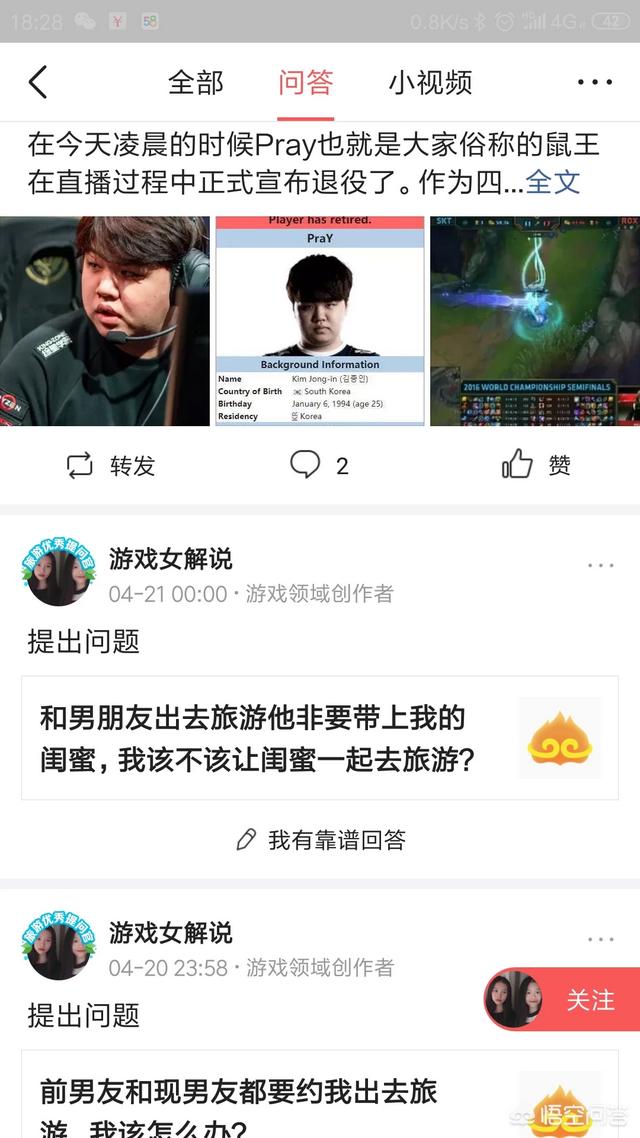The height and width of the screenshot is (1138, 640).
Task: Repost the Pray post via 转发
Action: click(110, 465)
